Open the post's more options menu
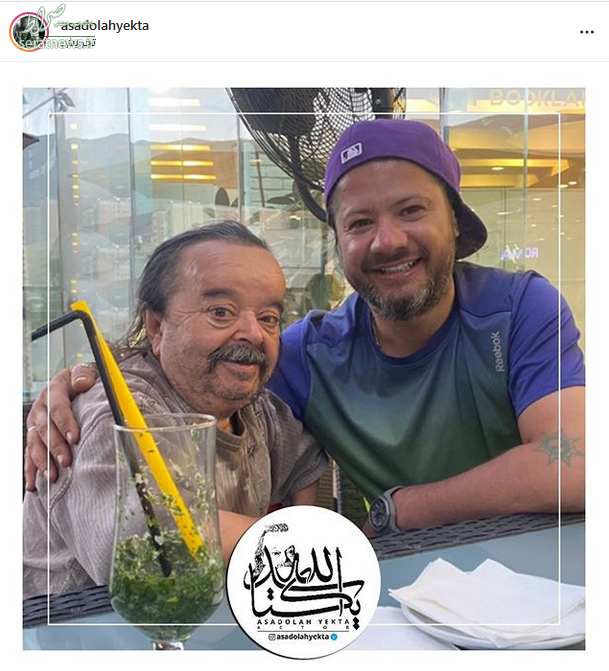Image resolution: width=609 pixels, height=671 pixels. pyautogui.click(x=586, y=32)
